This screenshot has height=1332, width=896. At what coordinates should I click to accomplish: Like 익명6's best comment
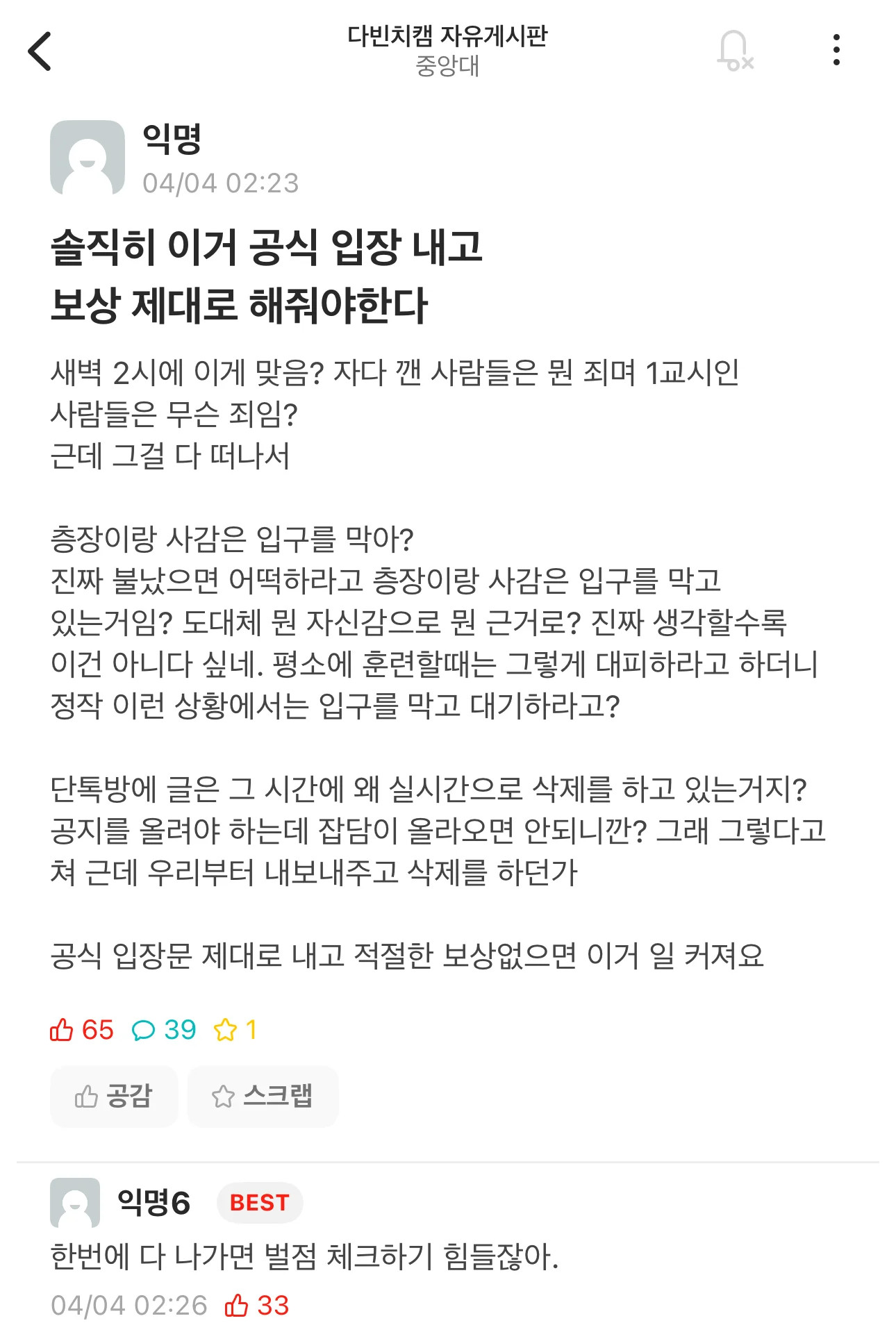click(x=238, y=1306)
